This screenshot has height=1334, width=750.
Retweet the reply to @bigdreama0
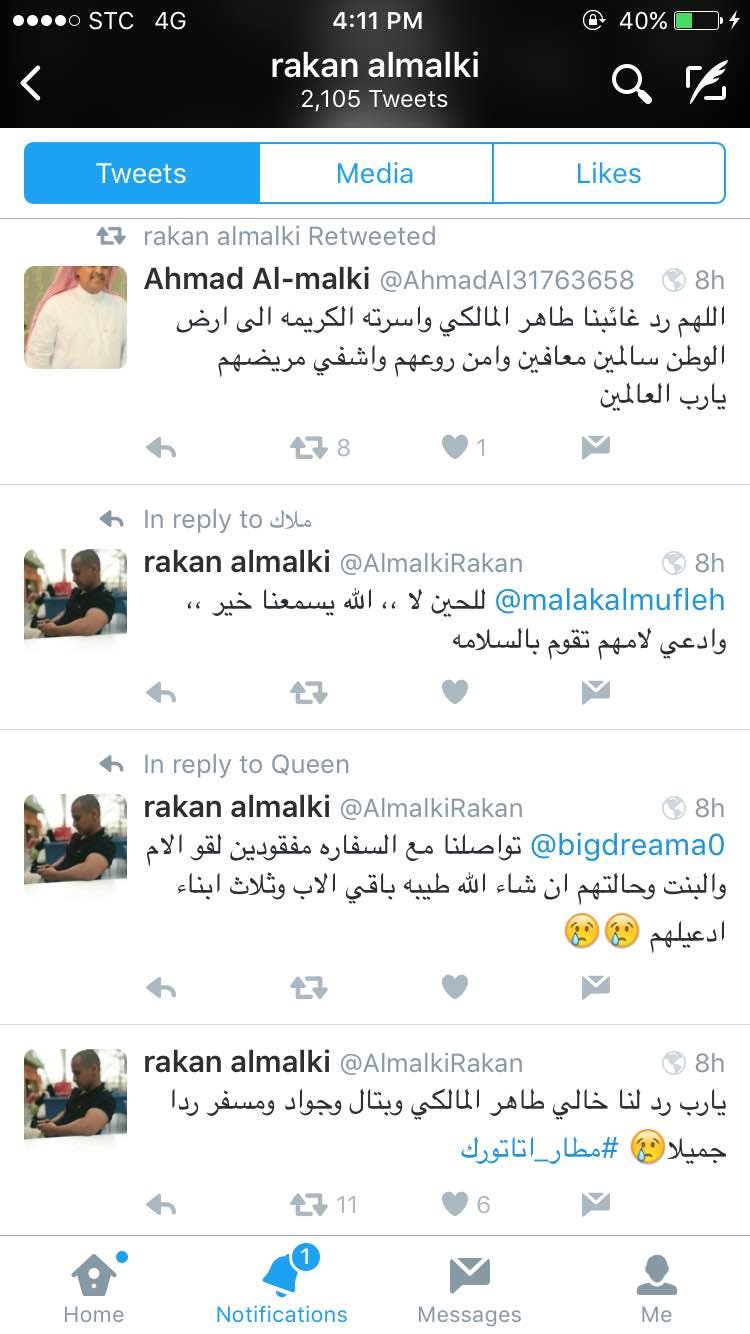(x=308, y=987)
